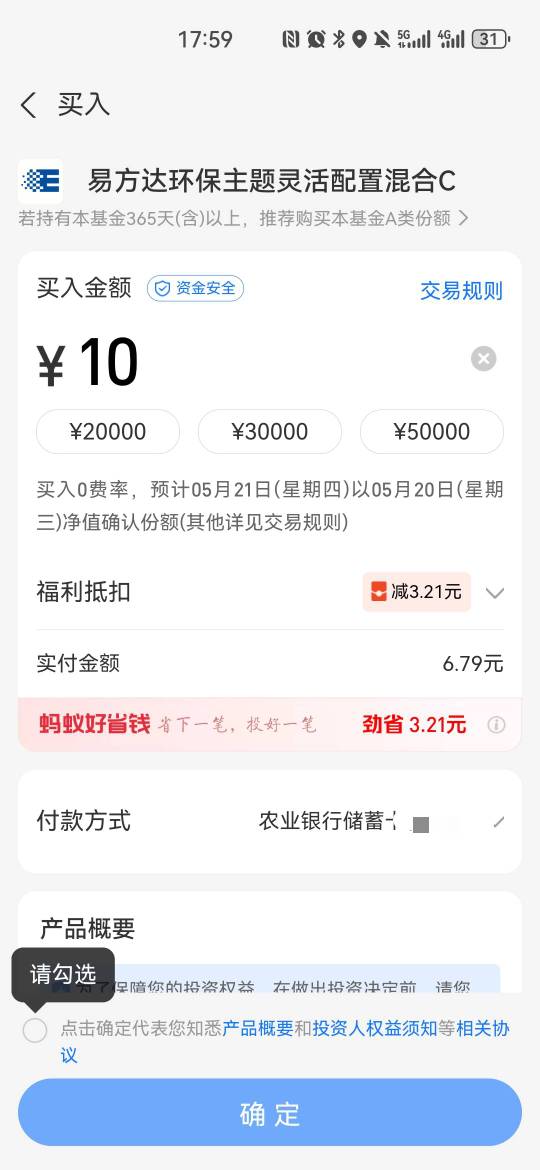Go back from the 买入 page
The height and width of the screenshot is (1170, 540).
click(x=28, y=105)
